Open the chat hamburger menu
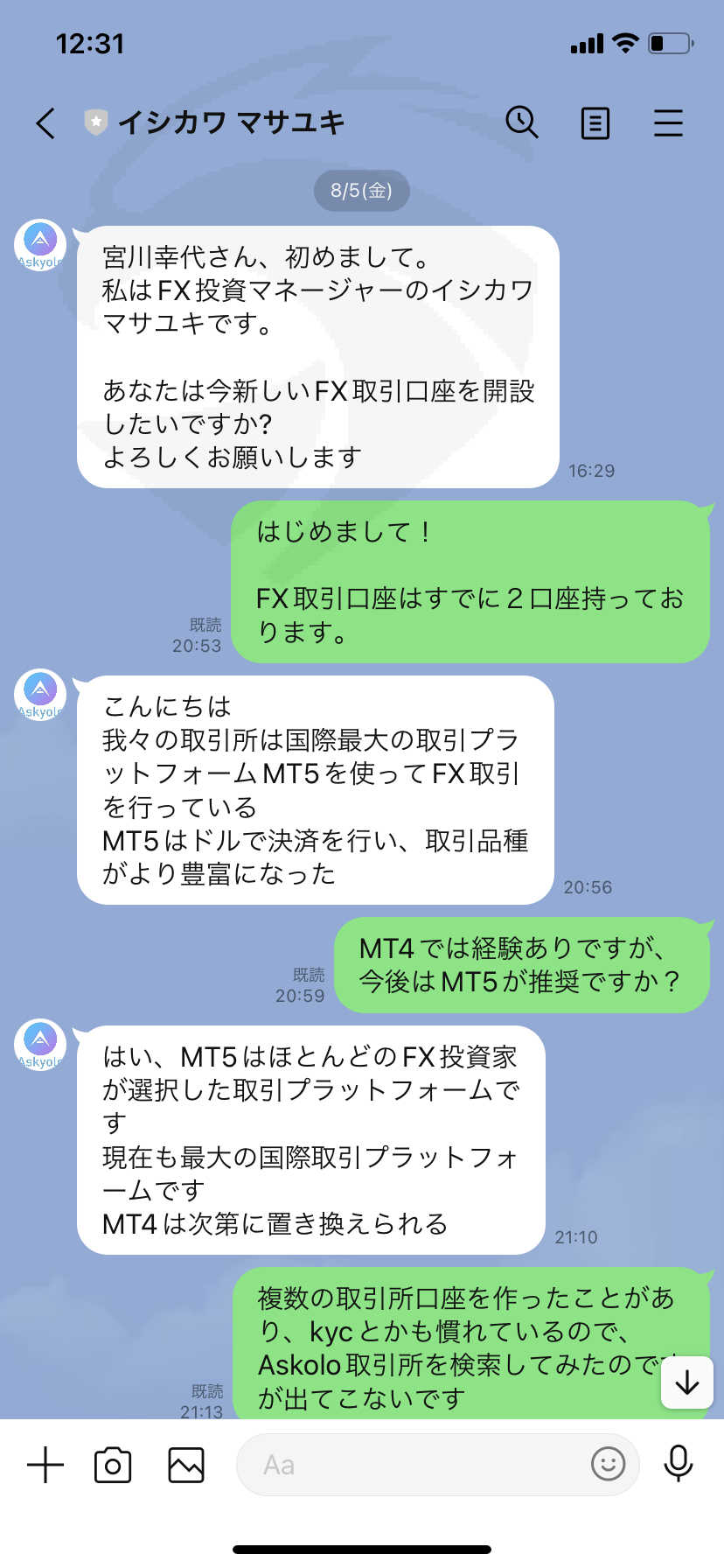 pyautogui.click(x=668, y=123)
